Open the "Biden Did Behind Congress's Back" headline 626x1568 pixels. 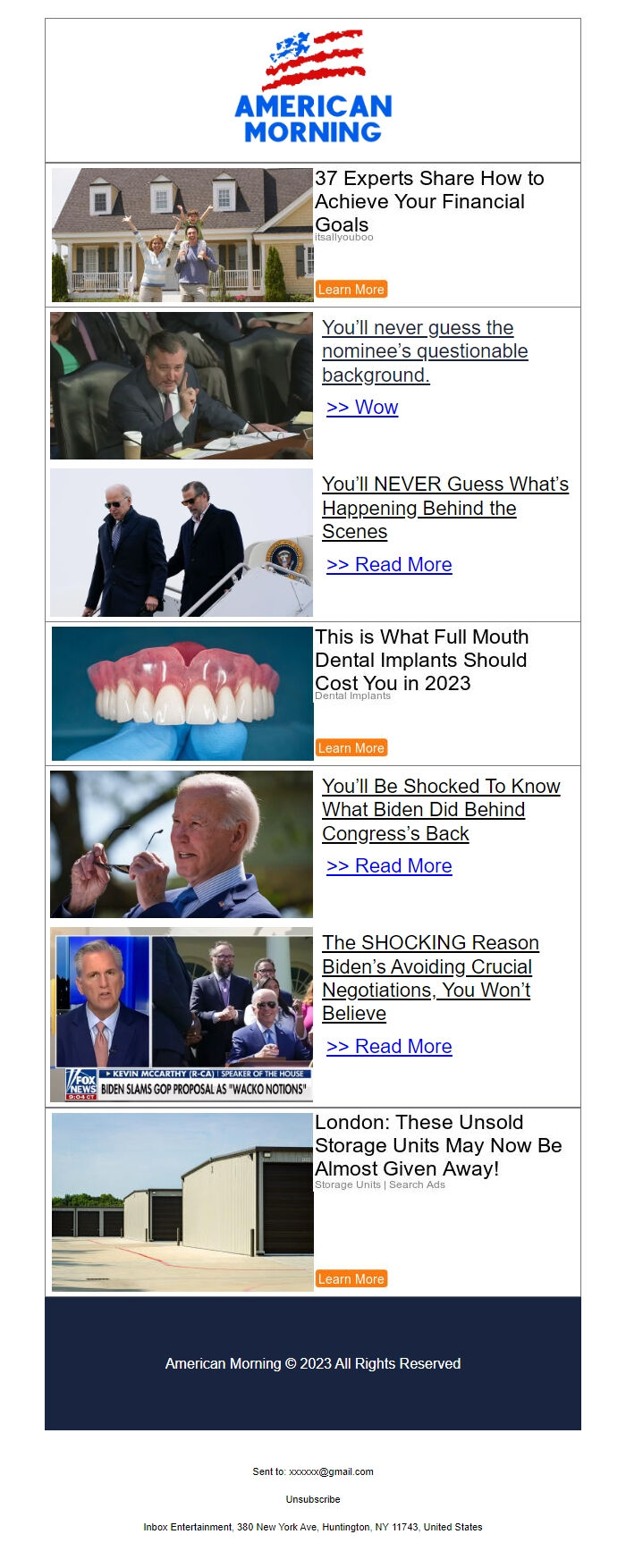click(x=440, y=810)
